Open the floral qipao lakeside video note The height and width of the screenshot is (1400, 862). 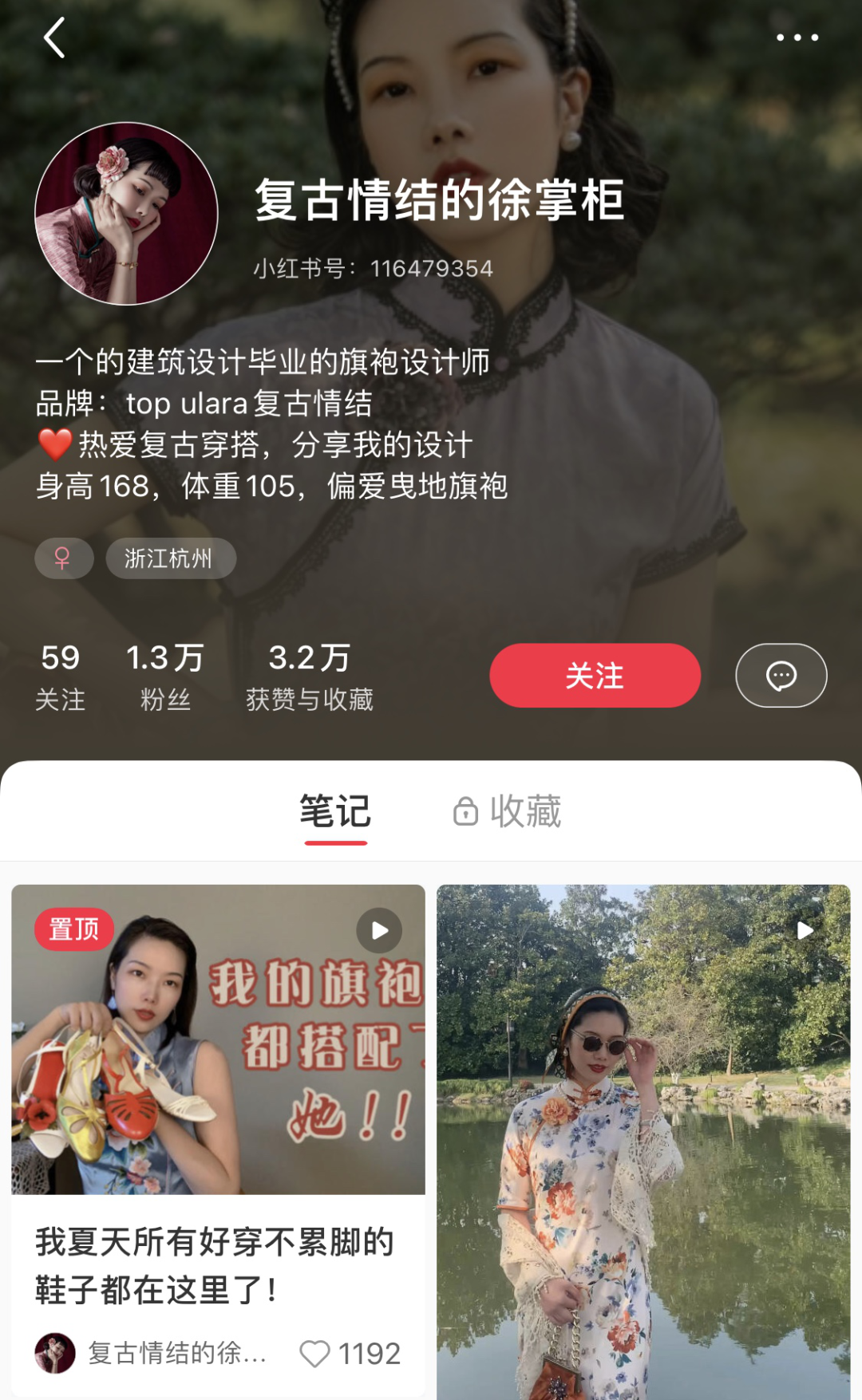pyautogui.click(x=643, y=1141)
